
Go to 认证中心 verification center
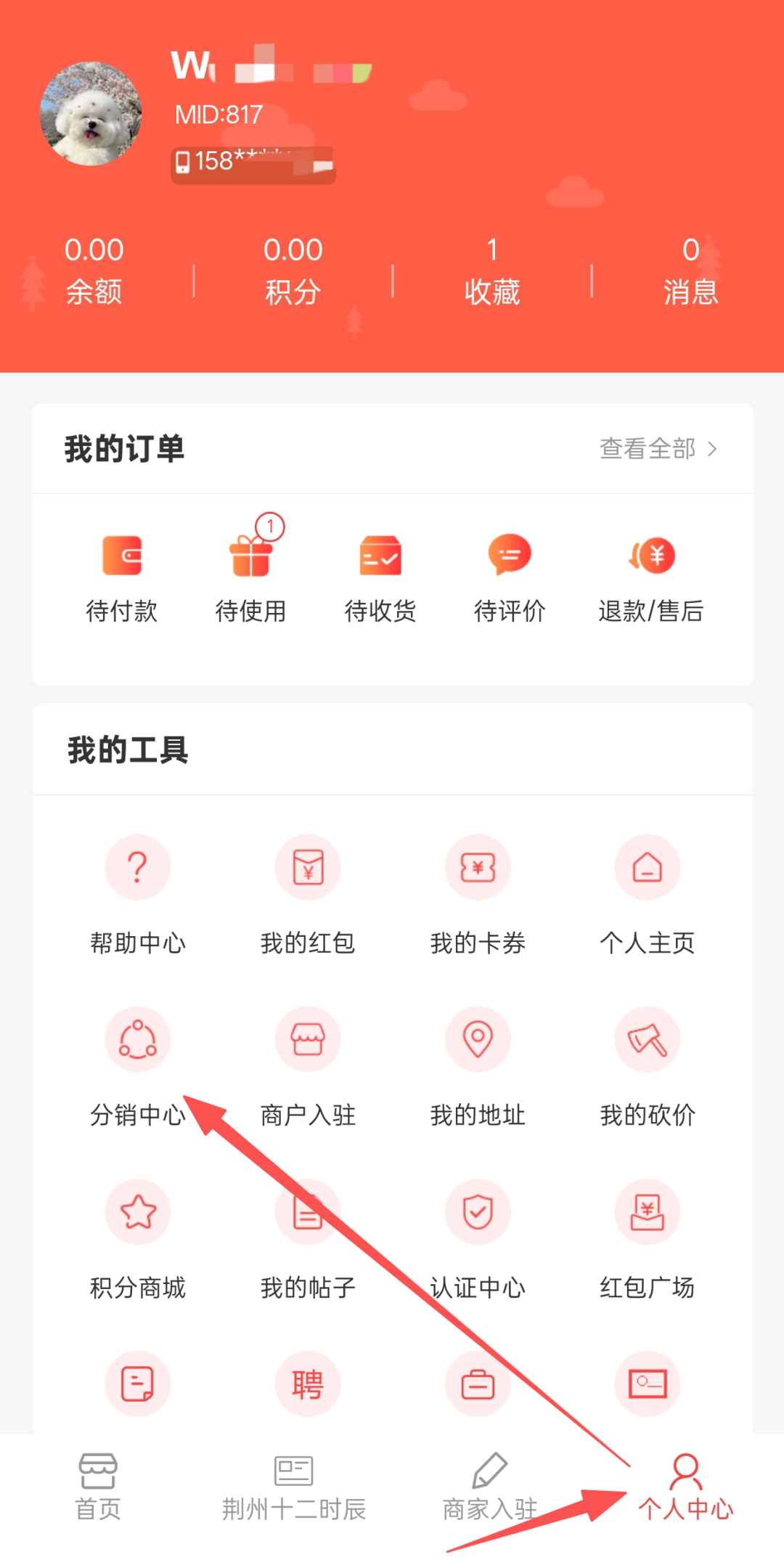click(478, 1238)
